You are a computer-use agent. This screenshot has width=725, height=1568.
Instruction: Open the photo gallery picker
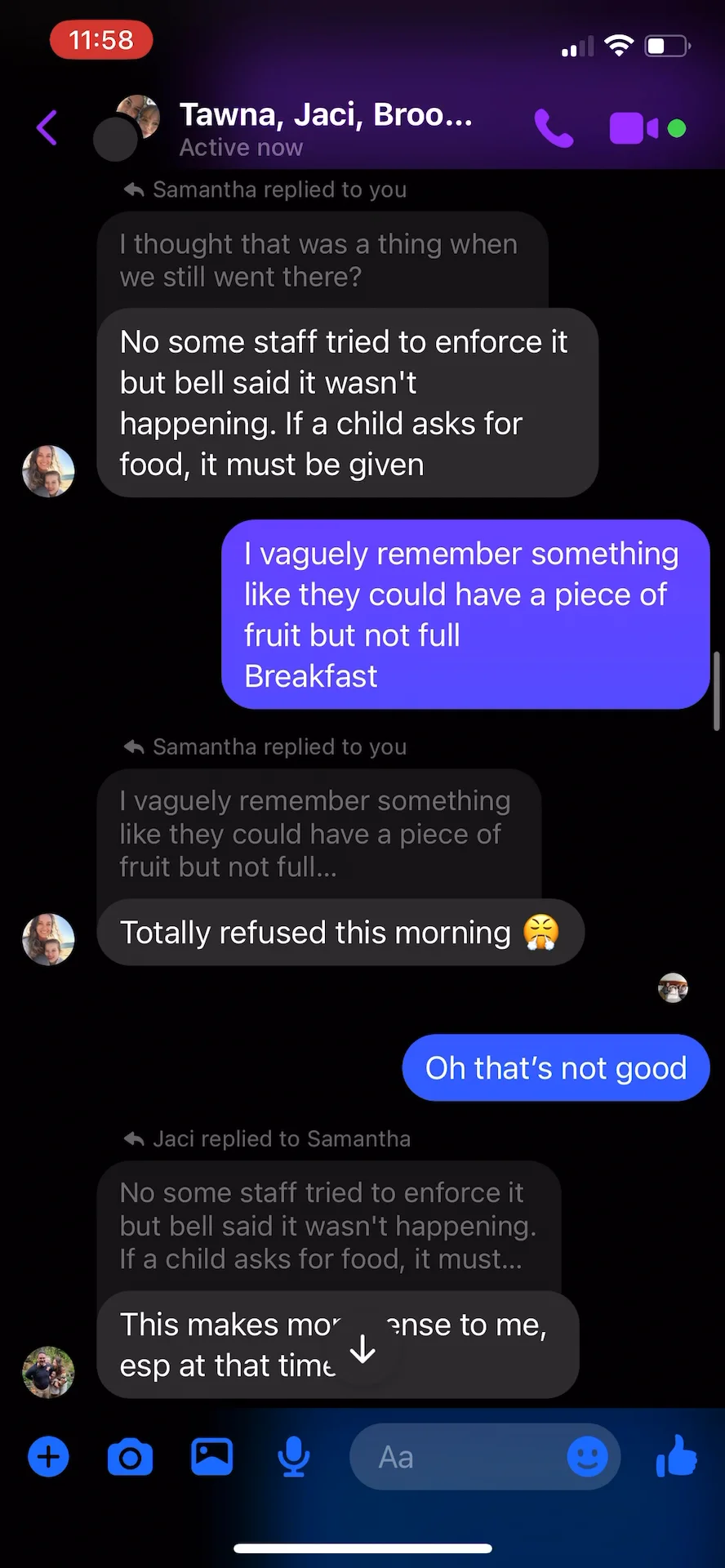point(211,1457)
